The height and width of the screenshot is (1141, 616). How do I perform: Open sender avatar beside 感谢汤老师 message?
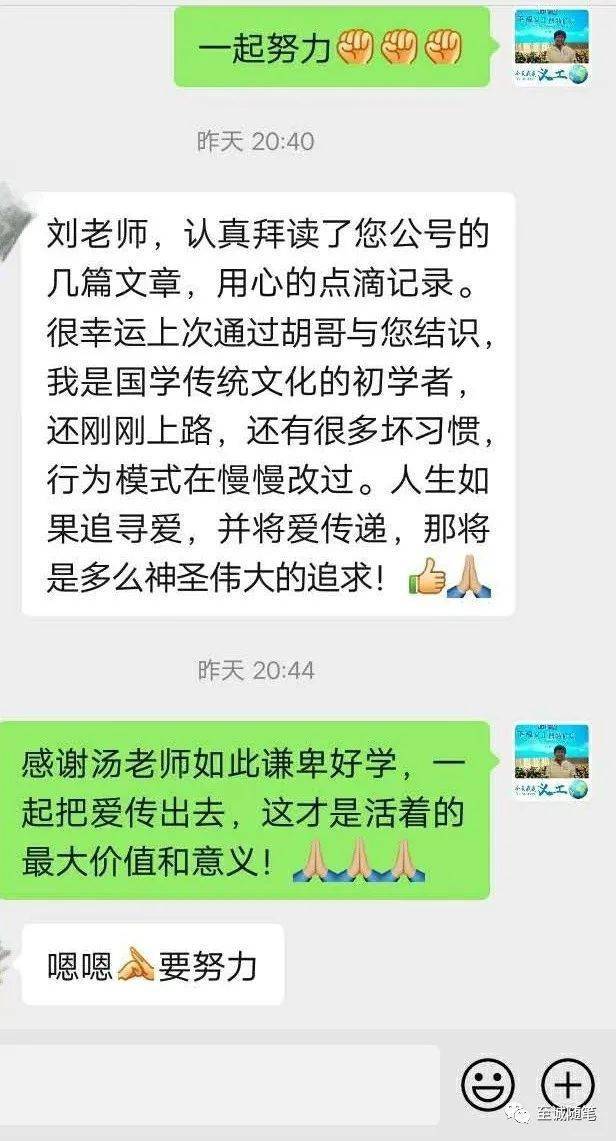point(551,759)
